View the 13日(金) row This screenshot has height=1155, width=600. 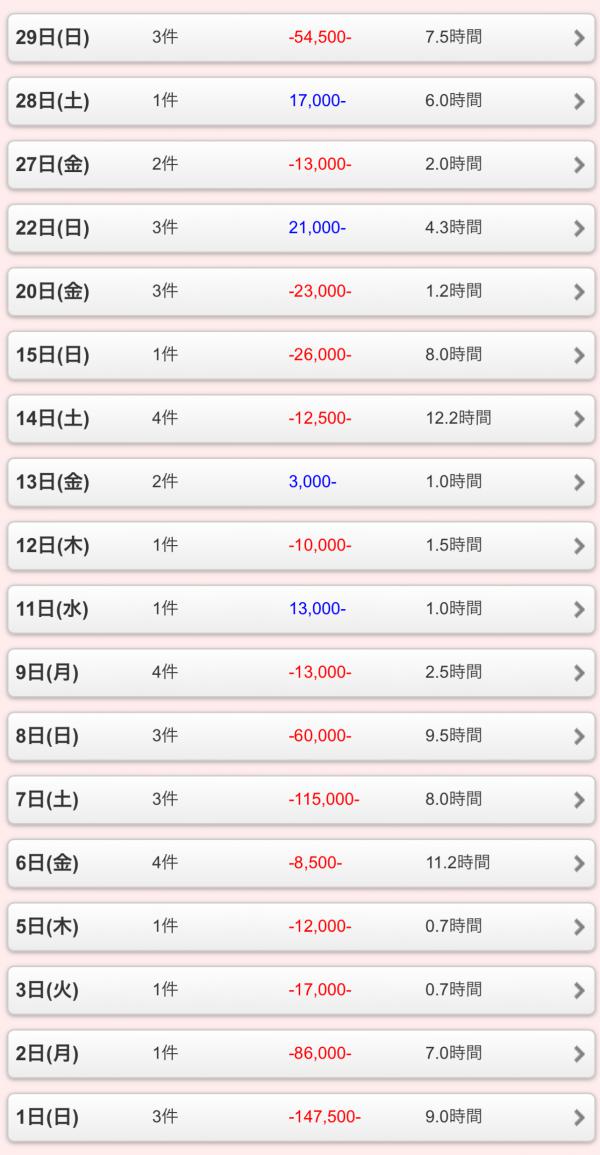pyautogui.click(x=300, y=482)
